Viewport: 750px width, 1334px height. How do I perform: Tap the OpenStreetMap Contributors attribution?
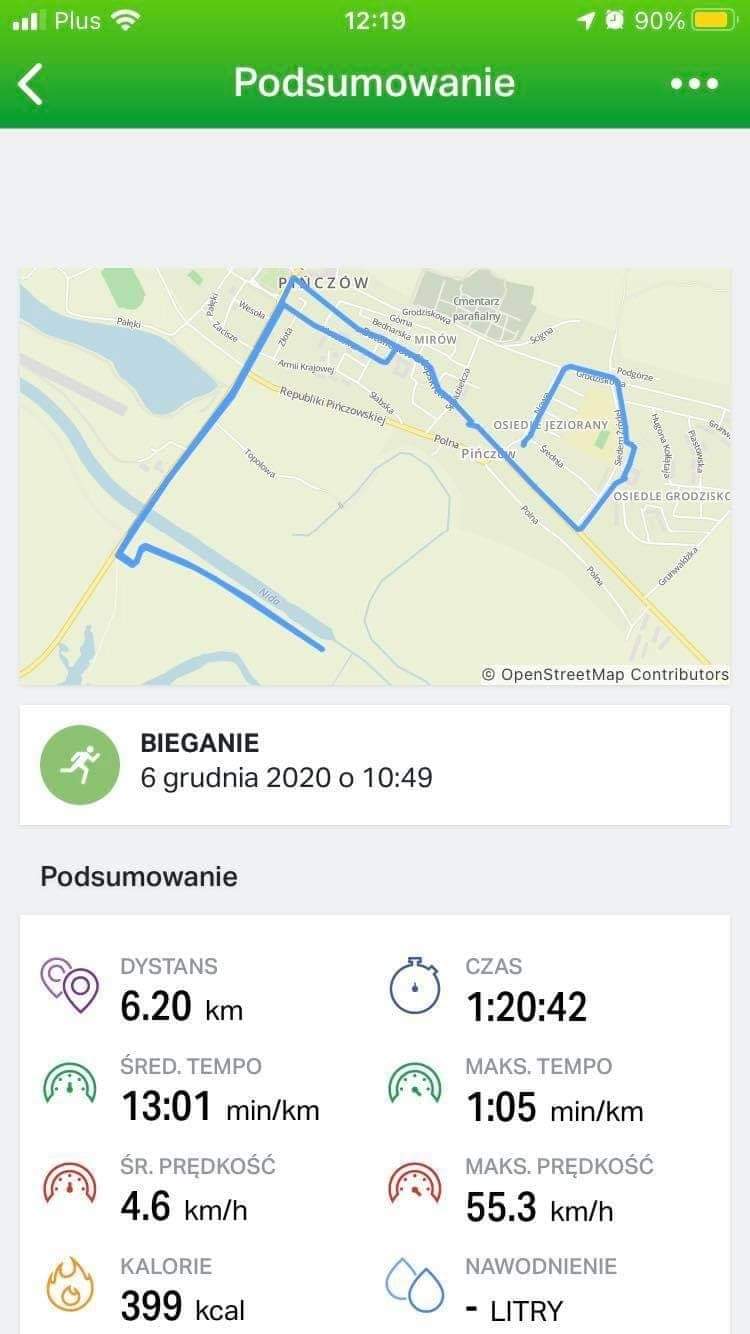(606, 674)
